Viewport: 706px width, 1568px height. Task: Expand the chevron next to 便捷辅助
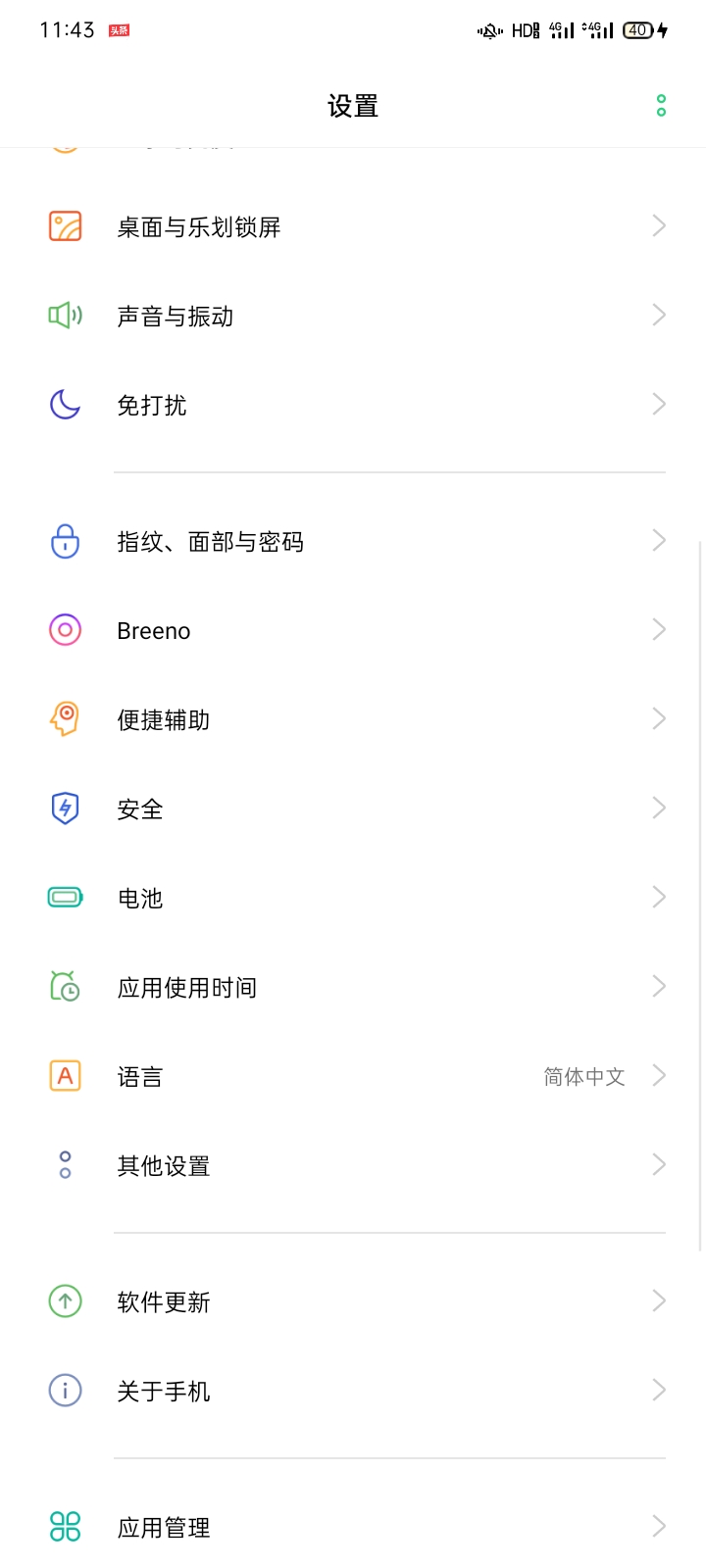pos(658,718)
